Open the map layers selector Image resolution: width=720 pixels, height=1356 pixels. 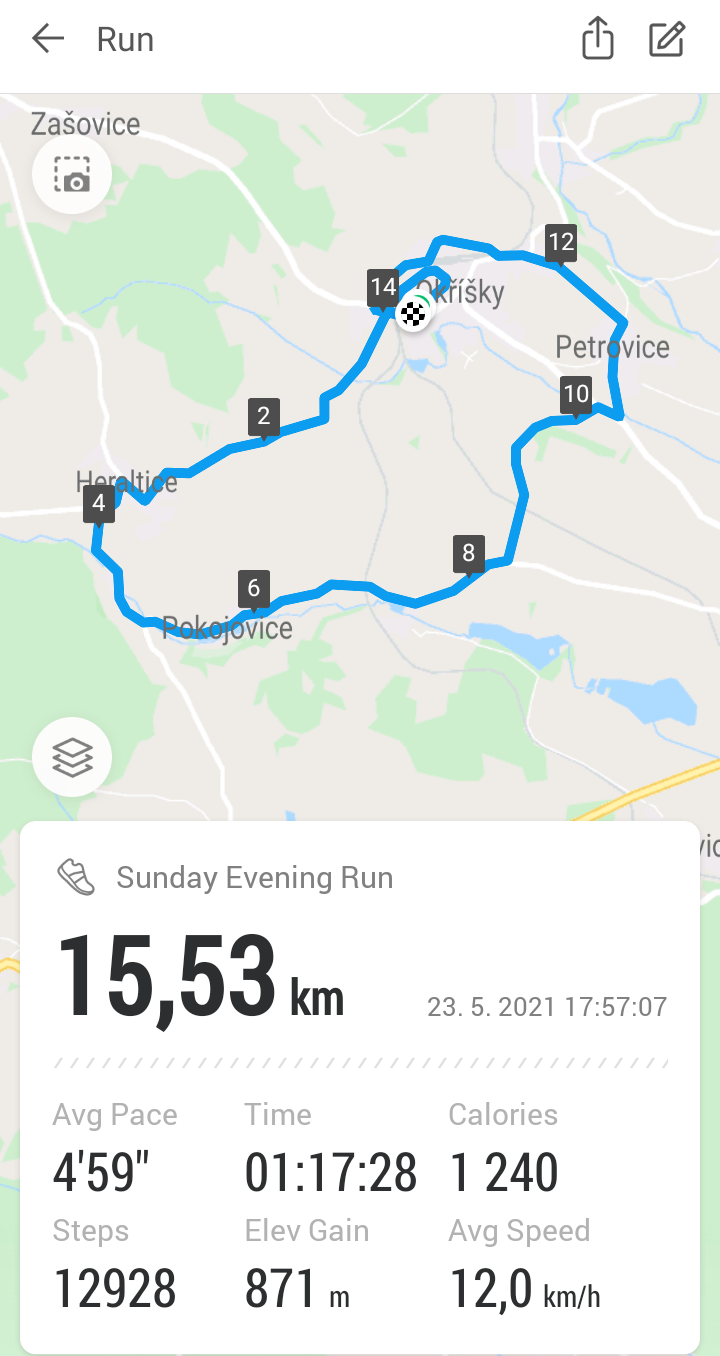point(72,757)
